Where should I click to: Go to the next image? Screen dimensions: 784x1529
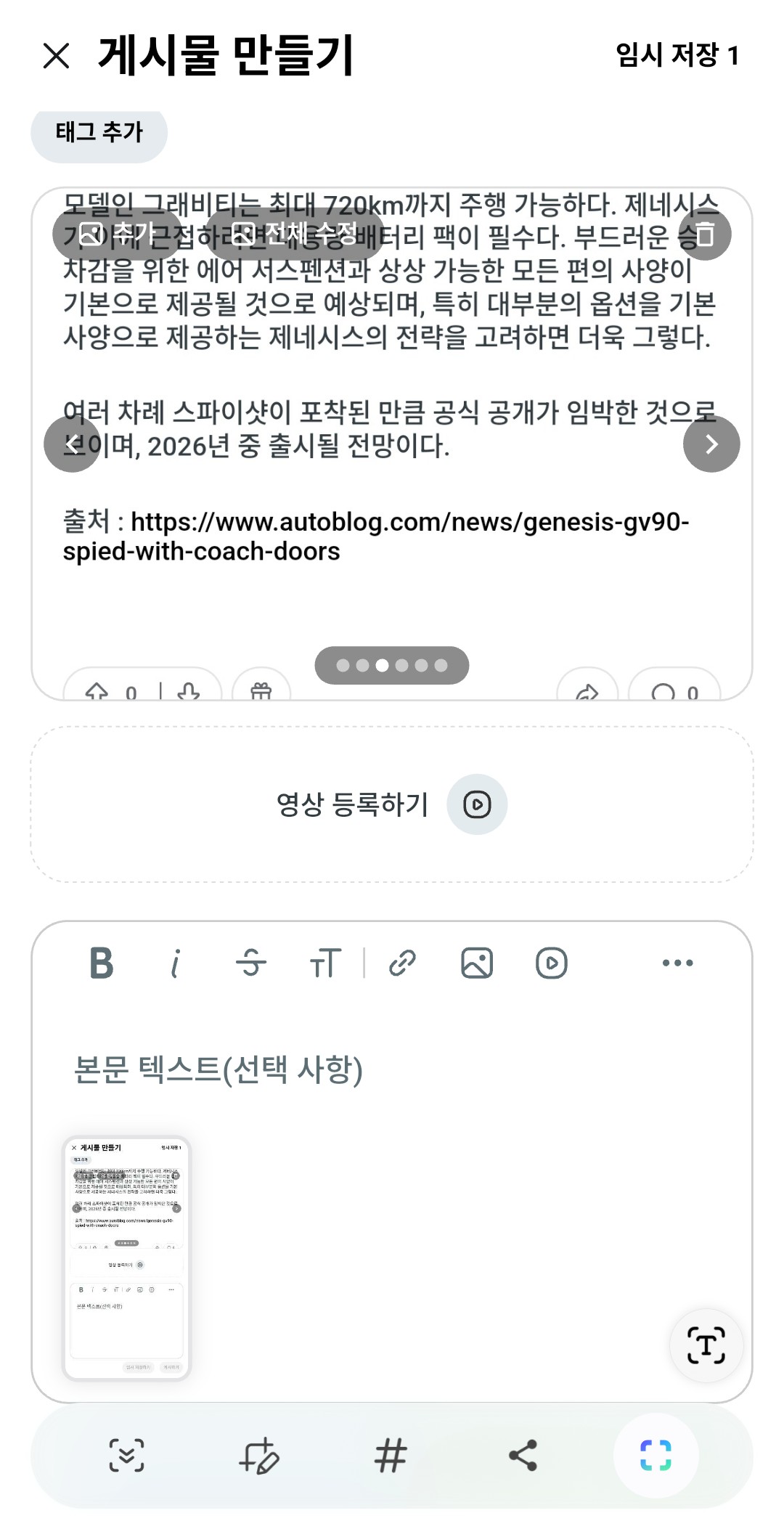(x=711, y=444)
